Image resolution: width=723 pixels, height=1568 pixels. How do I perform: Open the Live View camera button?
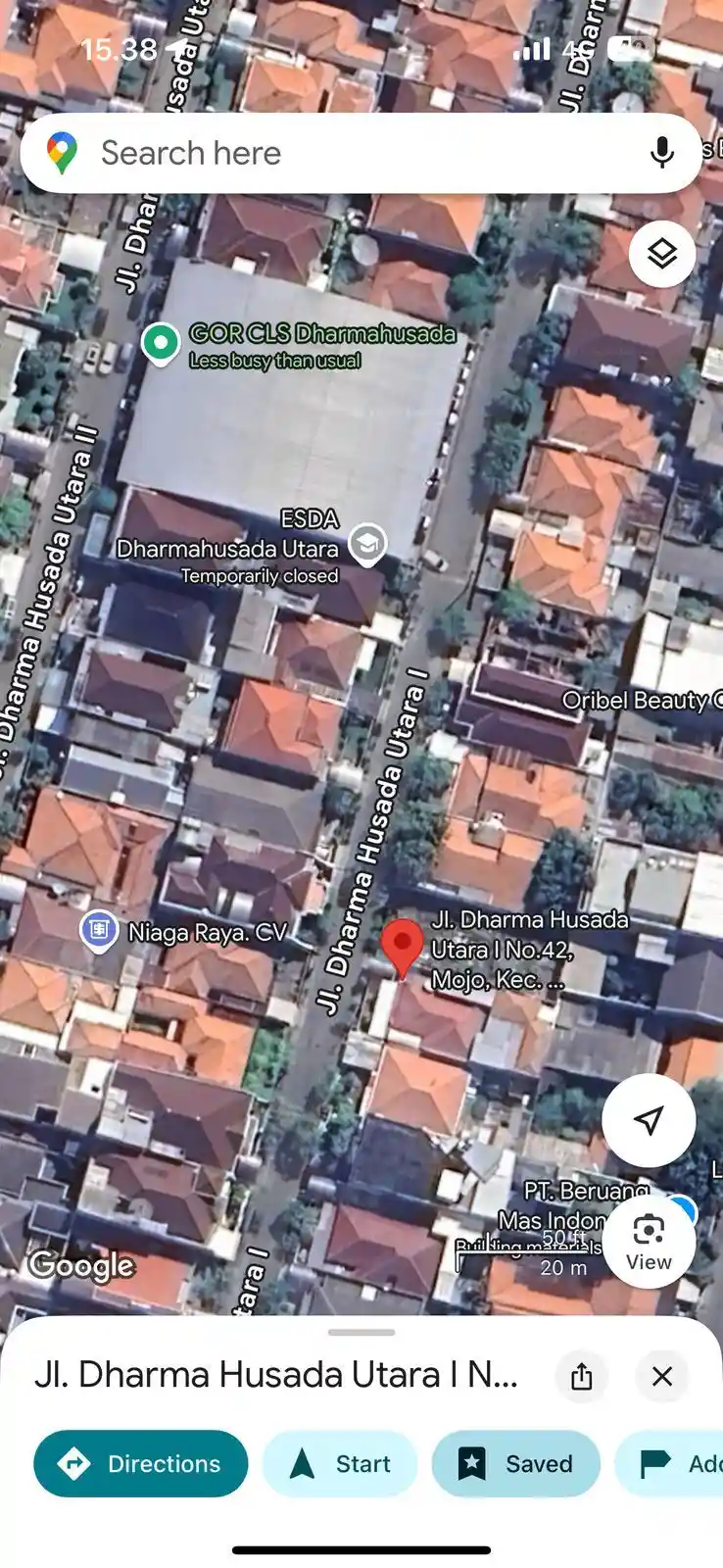(x=649, y=1242)
